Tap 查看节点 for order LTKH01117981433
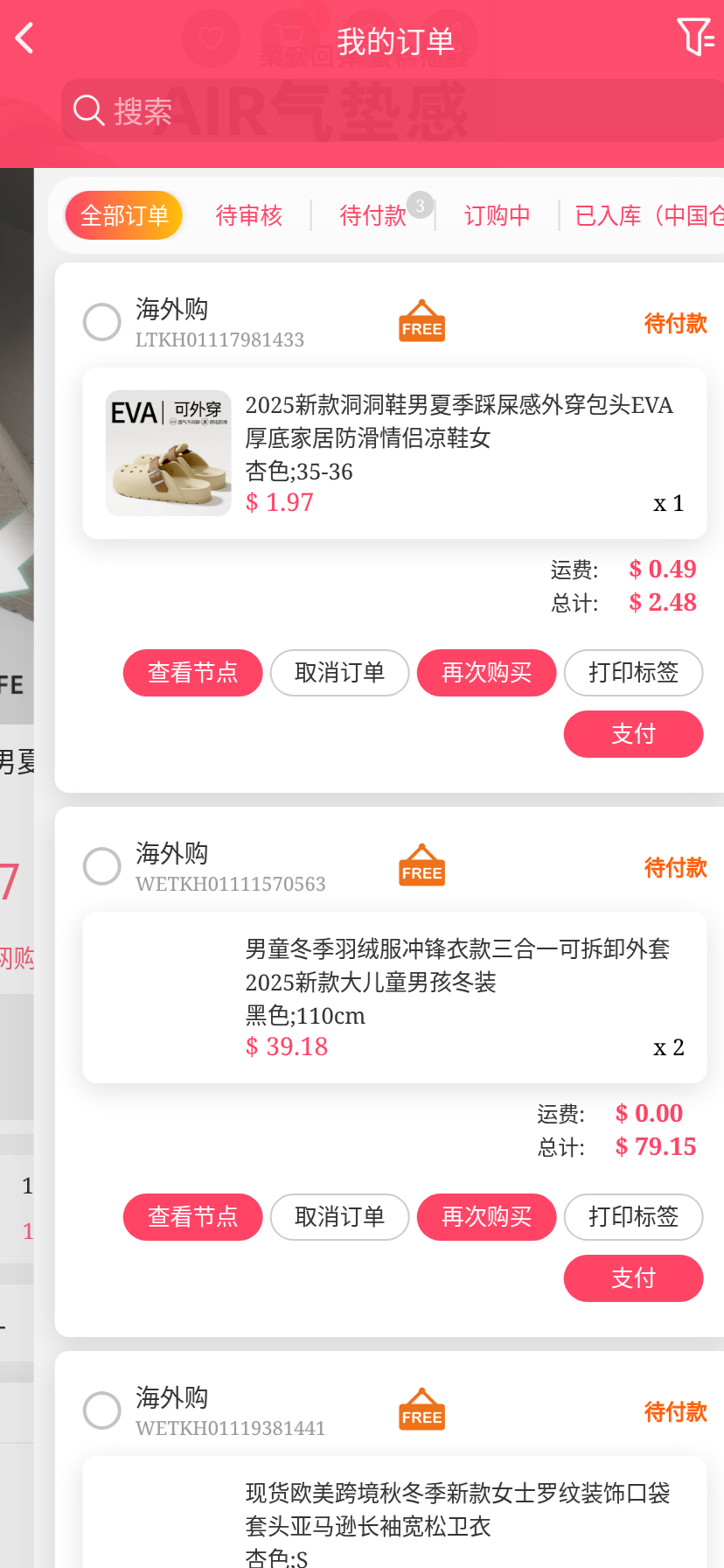 [193, 673]
